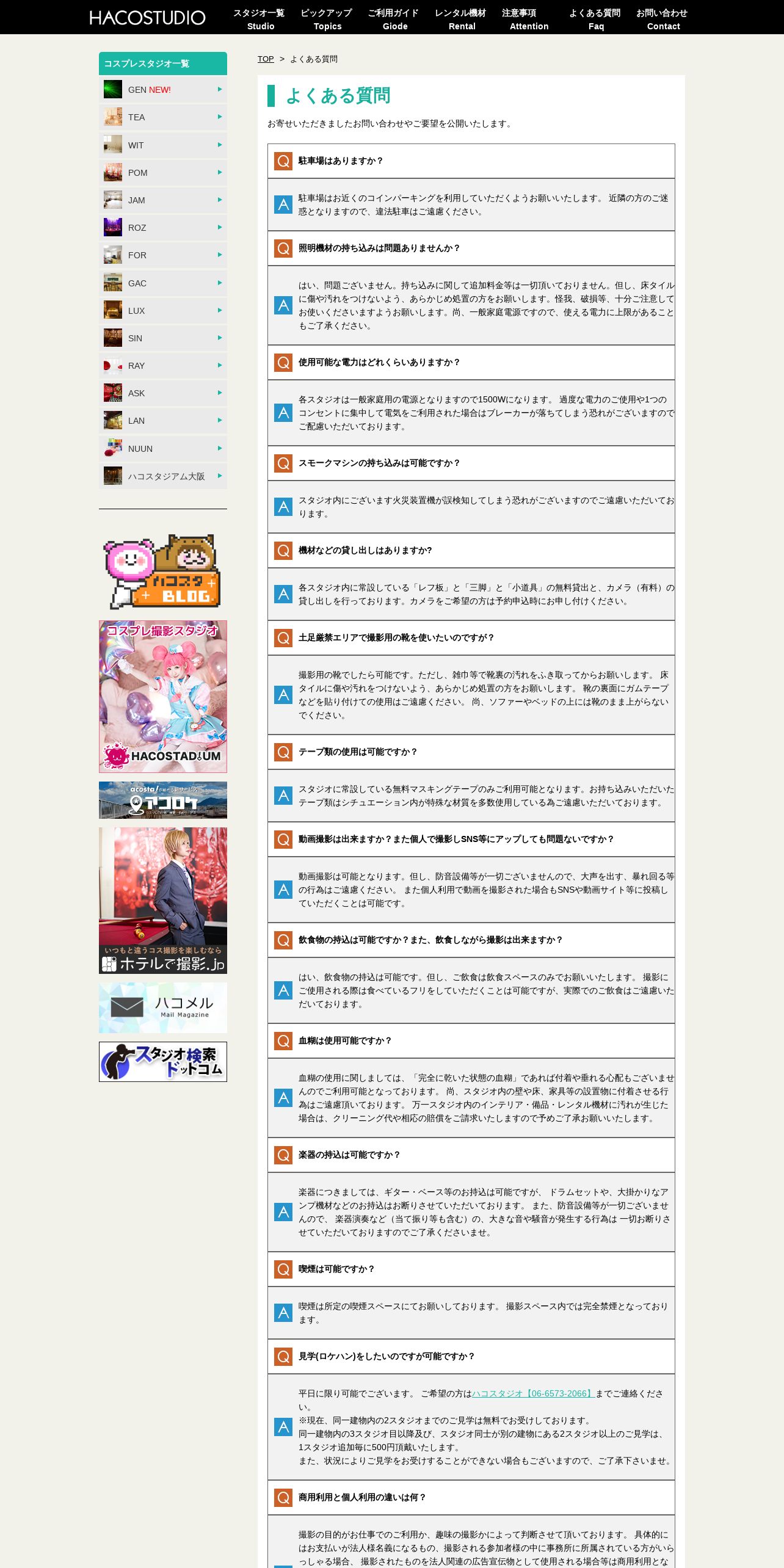Open the Contact page
Image resolution: width=784 pixels, height=1568 pixels.
pos(663,19)
